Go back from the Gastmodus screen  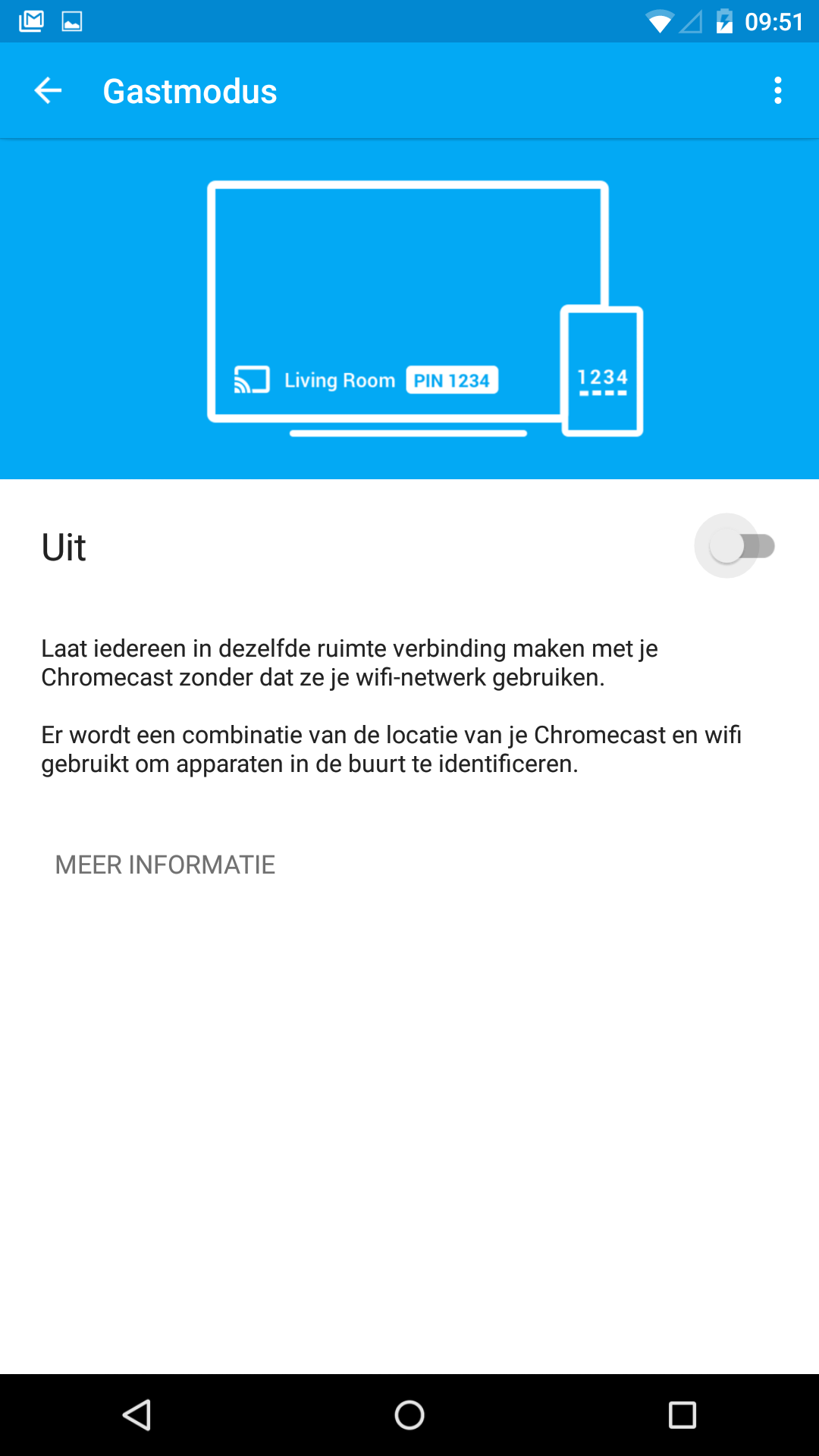pos(48,91)
